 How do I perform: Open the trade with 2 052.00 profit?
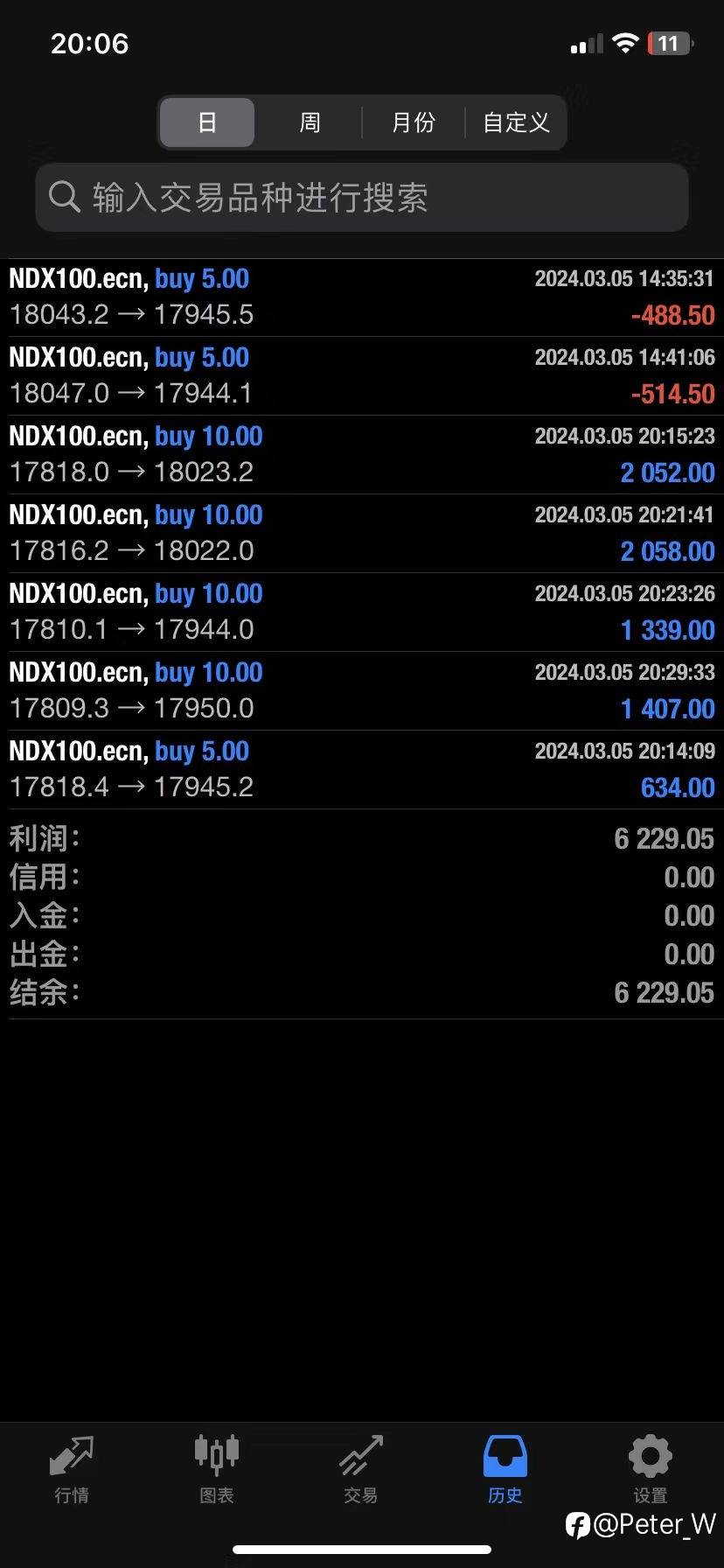362,455
